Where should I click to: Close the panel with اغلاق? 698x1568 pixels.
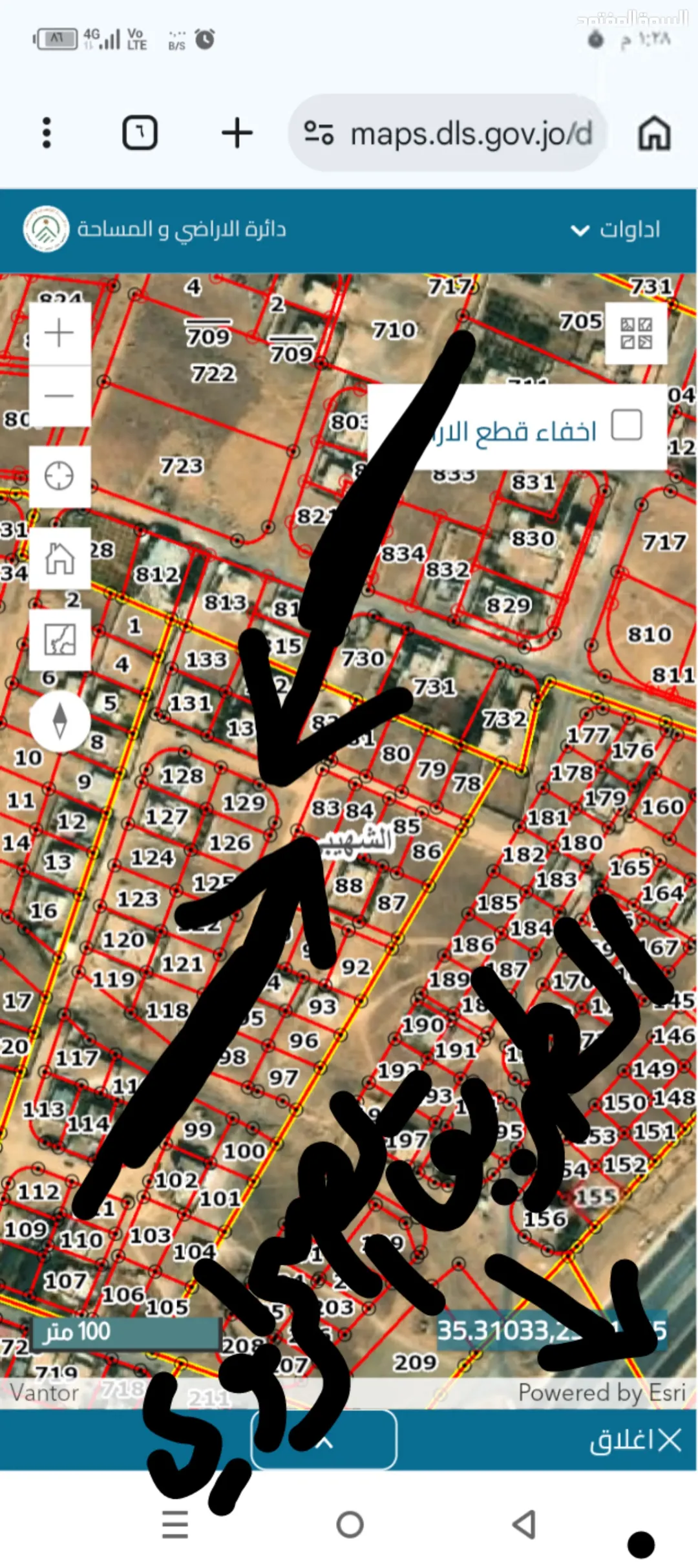click(x=635, y=1440)
